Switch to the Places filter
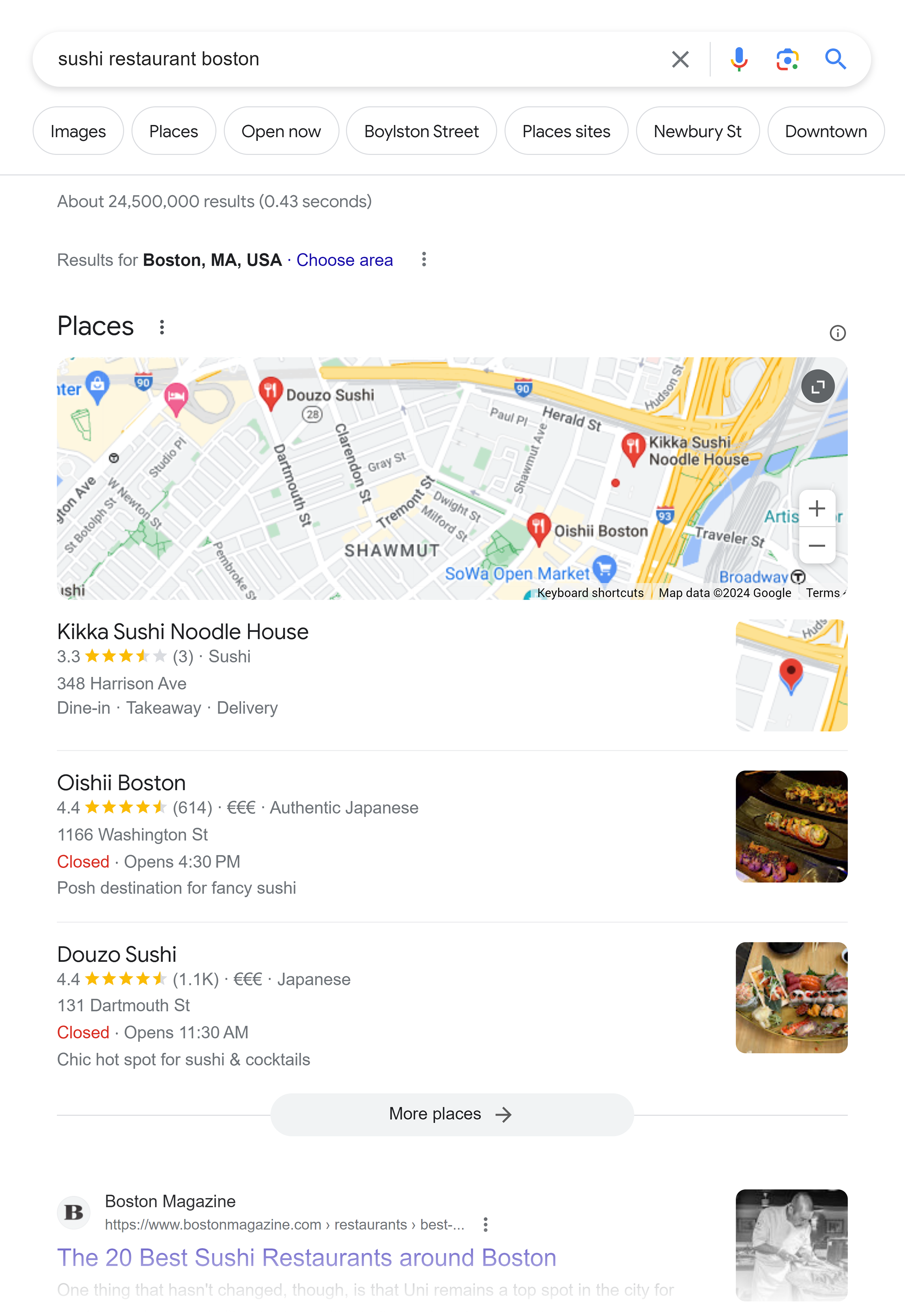The image size is (905, 1316). coord(173,131)
